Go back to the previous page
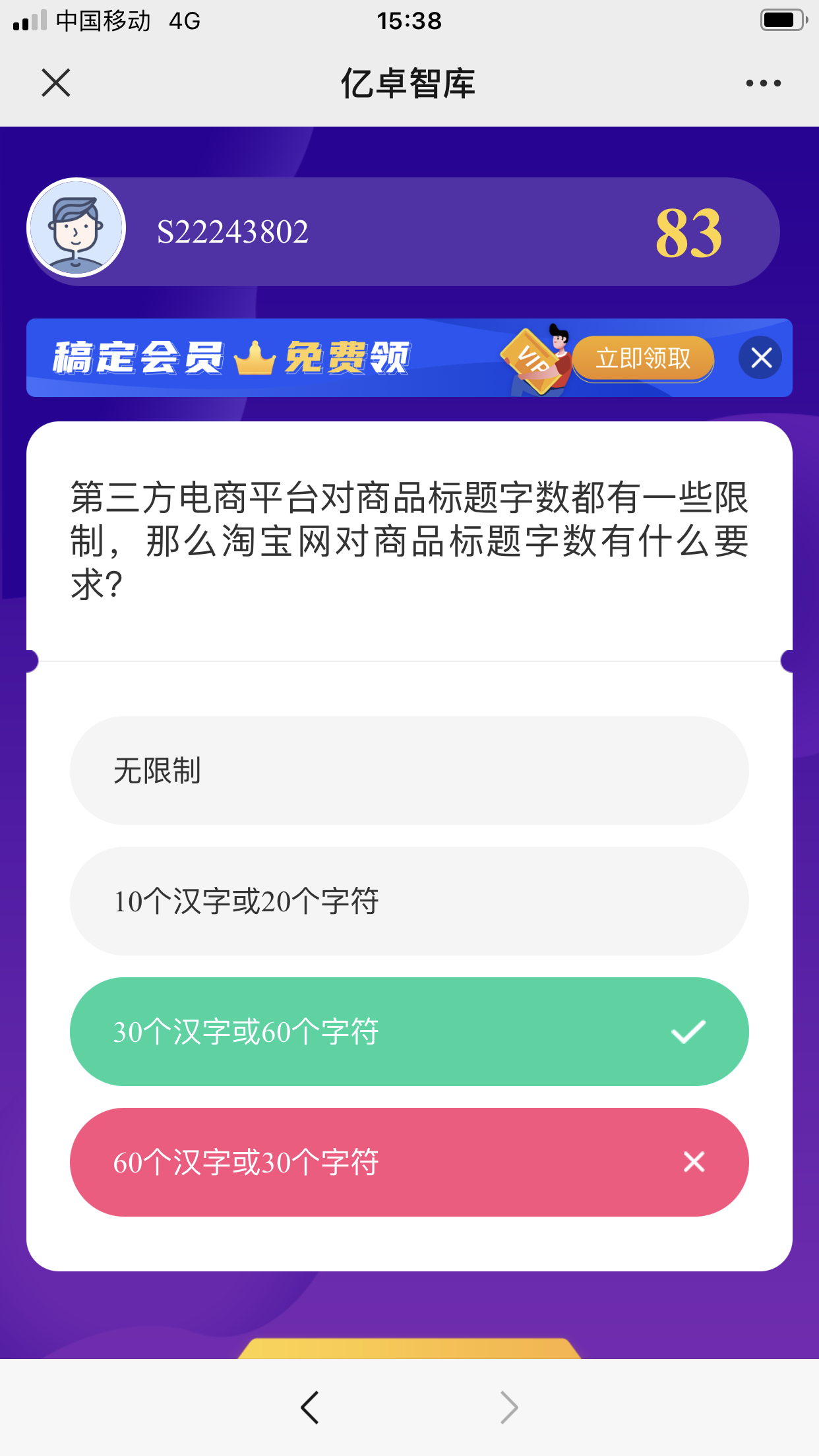Screen dimensions: 819x1456 [x=310, y=1407]
